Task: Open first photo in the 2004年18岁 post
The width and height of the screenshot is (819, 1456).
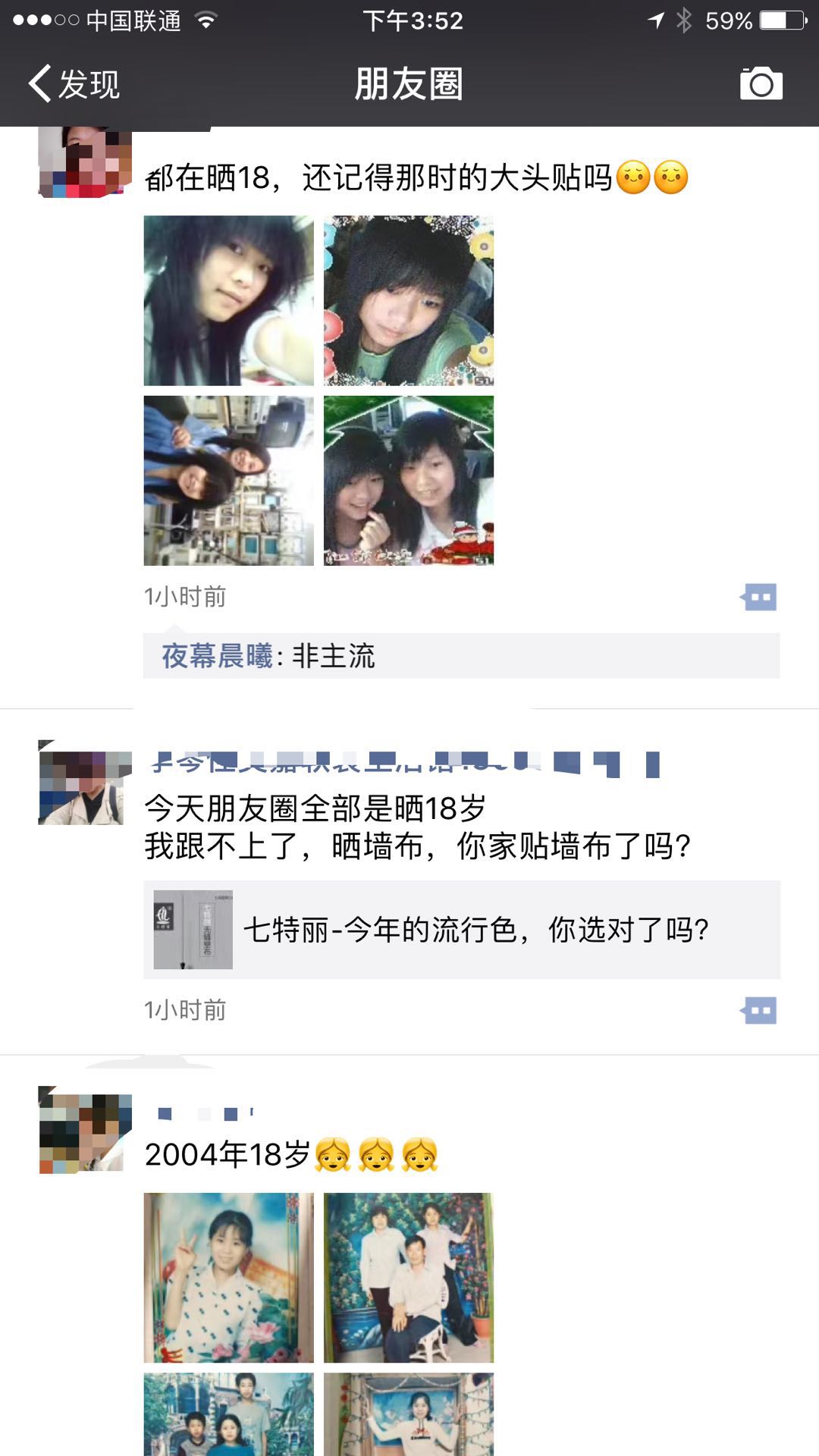Action: click(228, 1277)
